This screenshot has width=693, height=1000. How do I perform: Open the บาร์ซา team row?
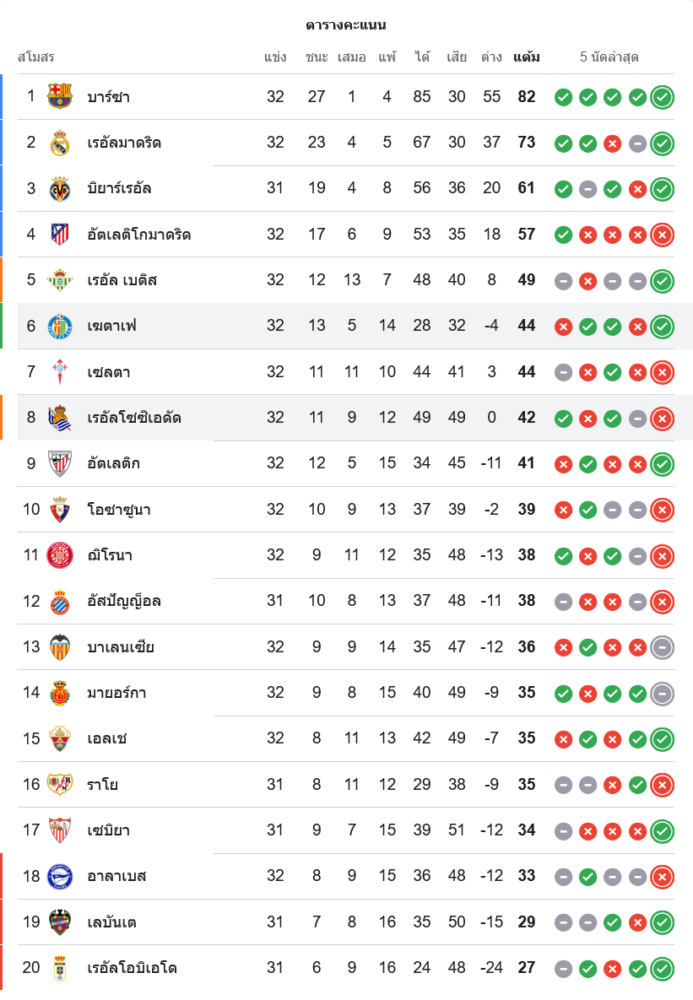pyautogui.click(x=109, y=97)
